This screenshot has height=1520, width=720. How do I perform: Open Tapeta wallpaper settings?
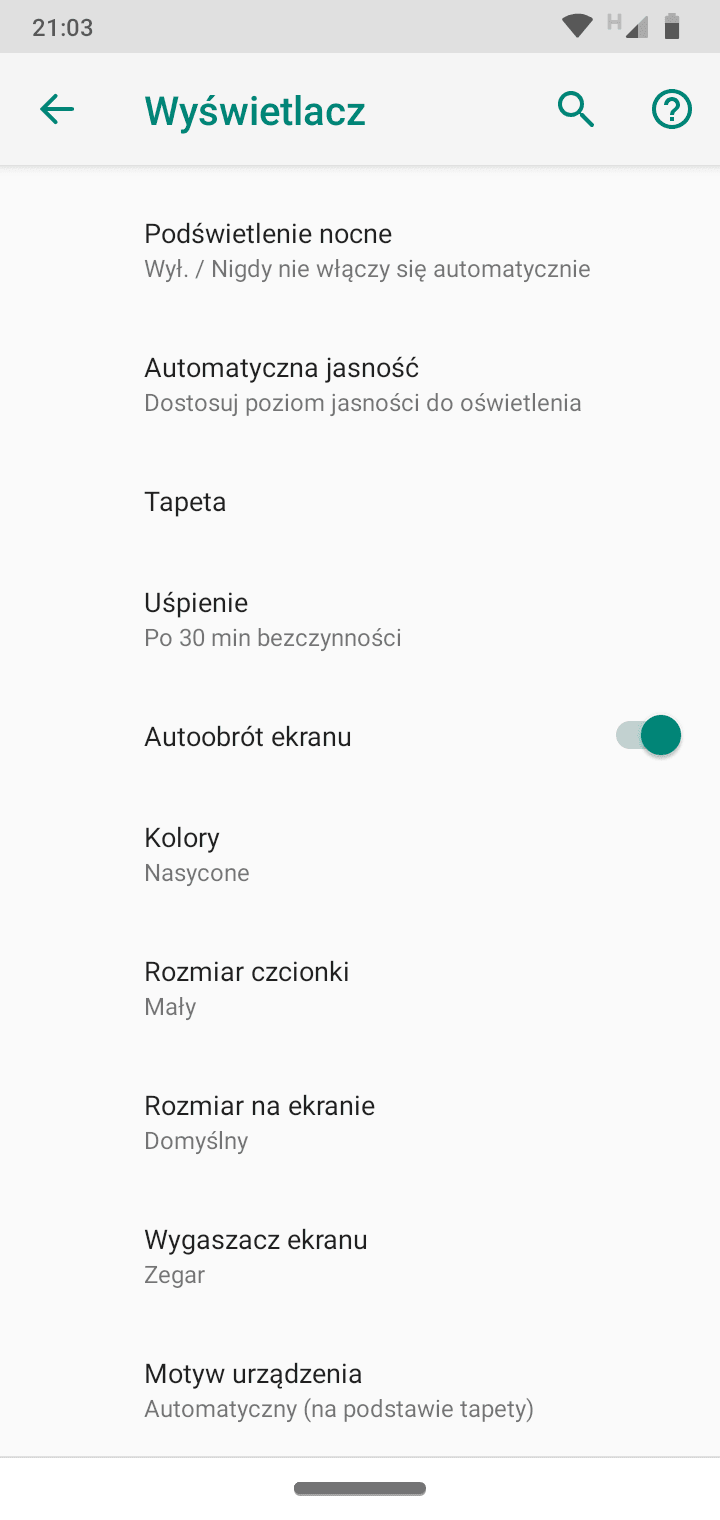[360, 502]
